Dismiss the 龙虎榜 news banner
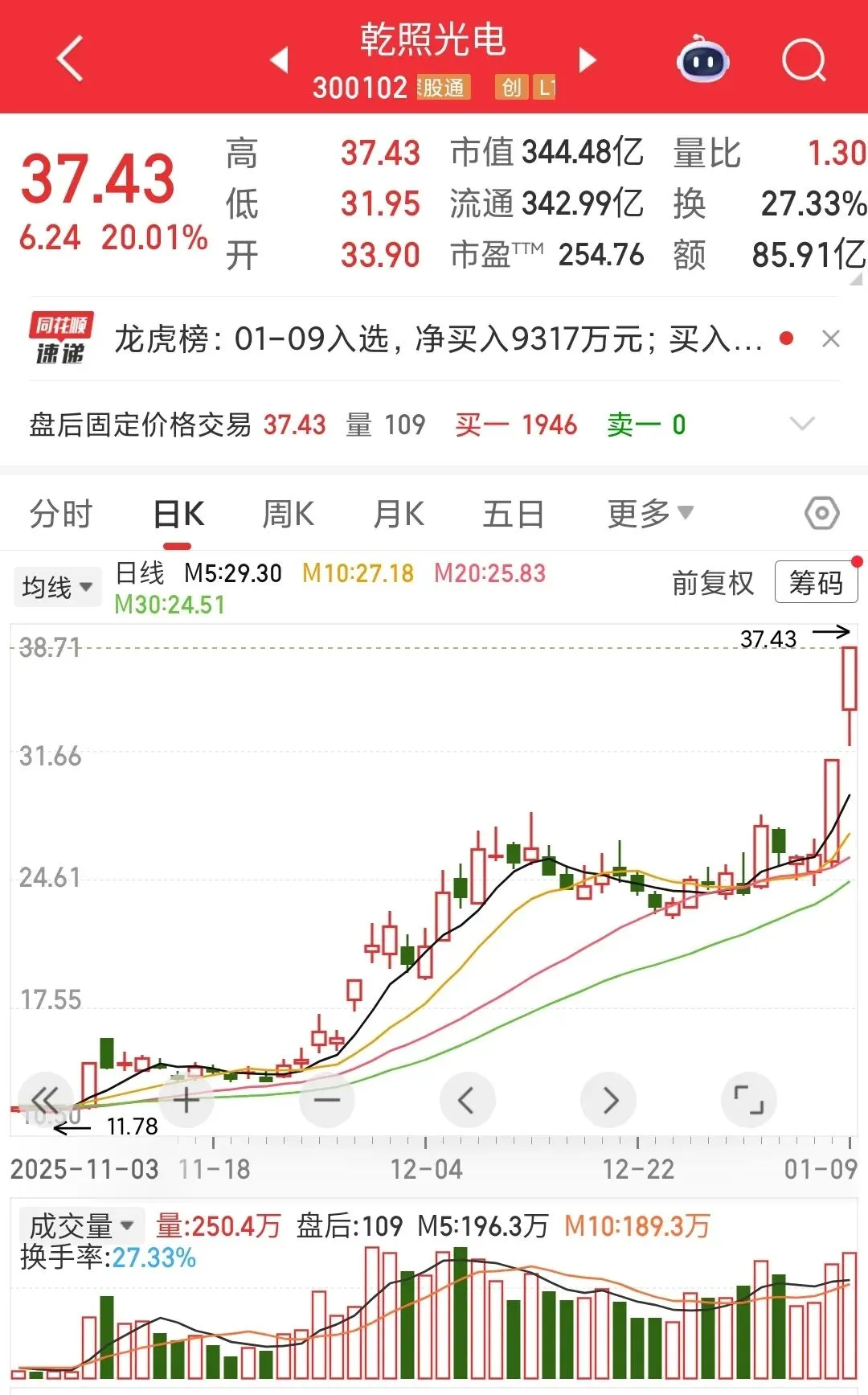 click(x=831, y=338)
